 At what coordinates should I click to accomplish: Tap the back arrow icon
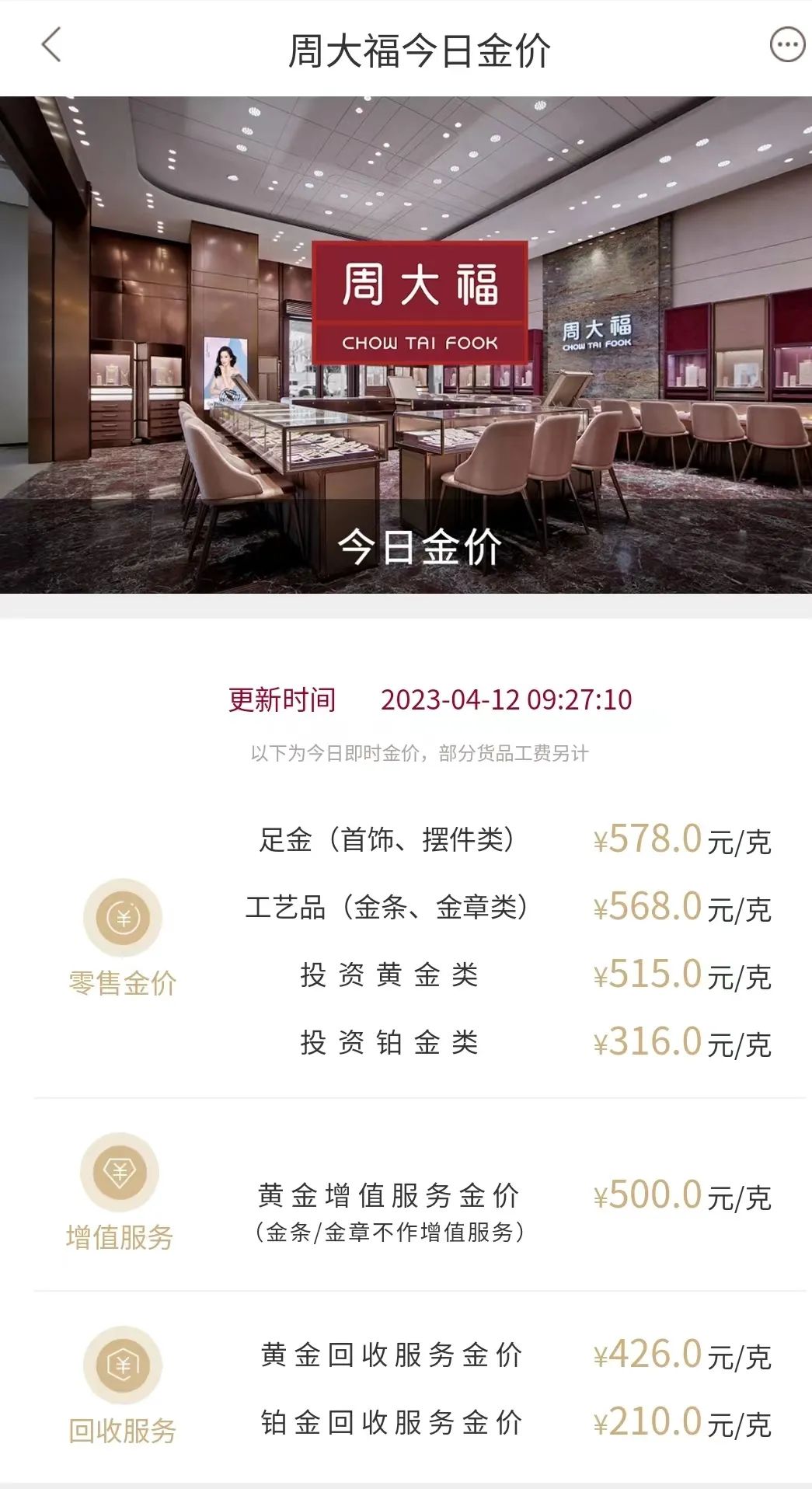[x=49, y=45]
